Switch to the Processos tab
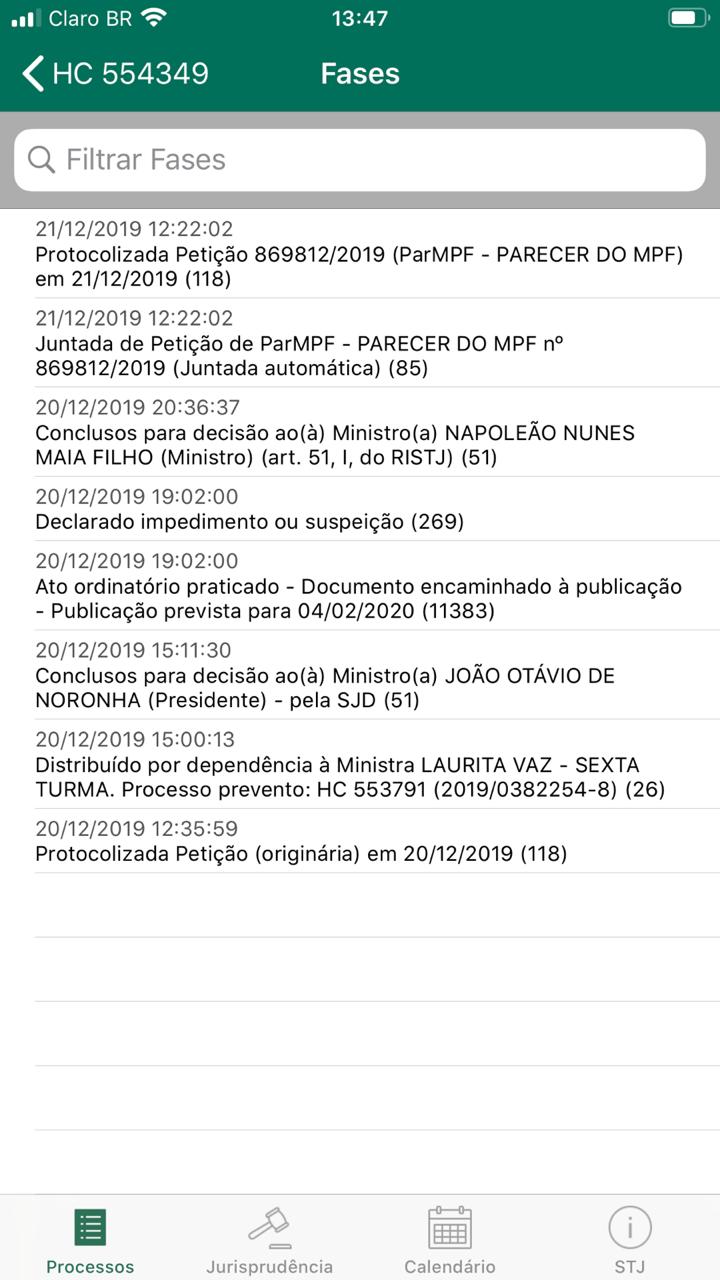 (x=90, y=1240)
